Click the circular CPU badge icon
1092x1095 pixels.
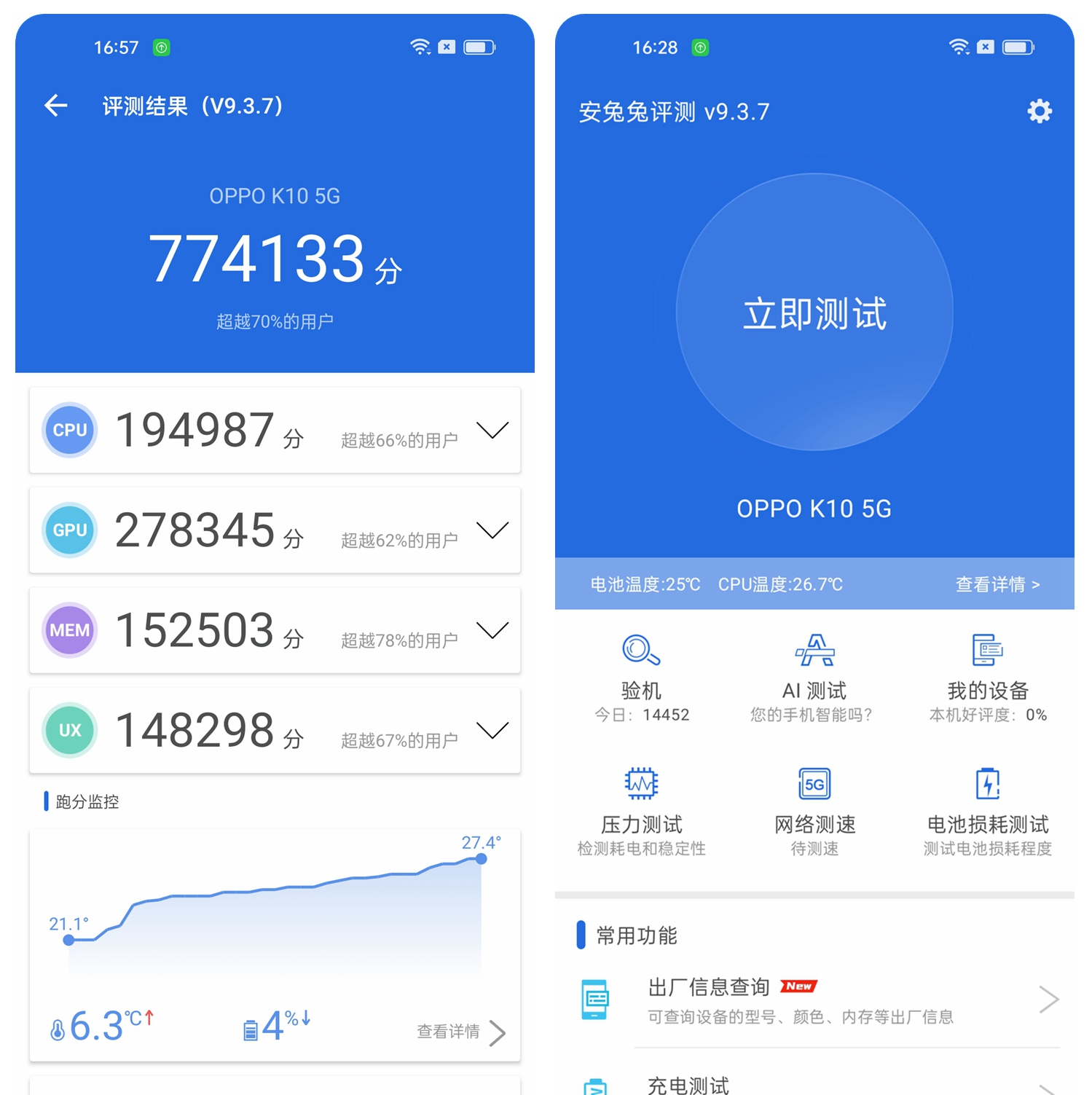pyautogui.click(x=69, y=430)
